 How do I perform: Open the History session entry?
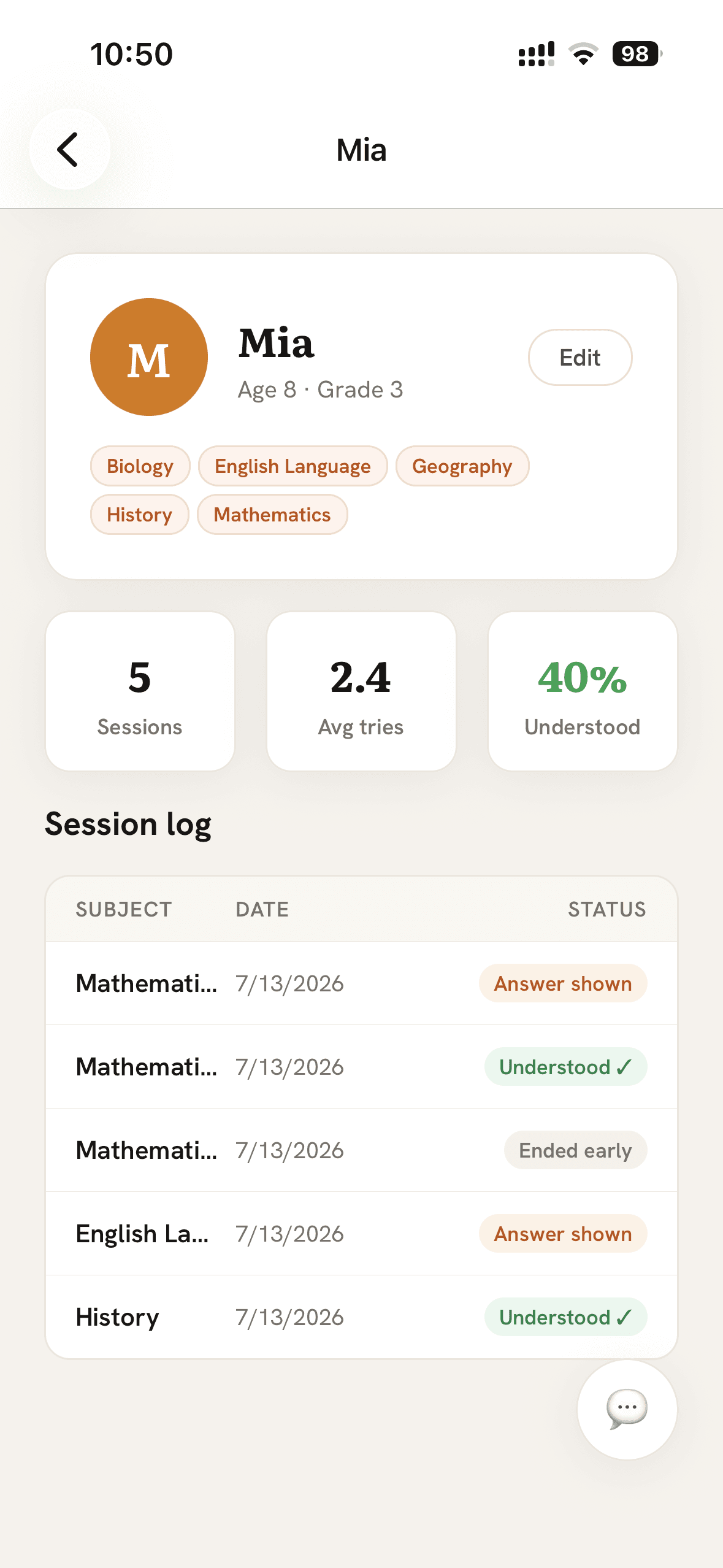coord(361,1317)
